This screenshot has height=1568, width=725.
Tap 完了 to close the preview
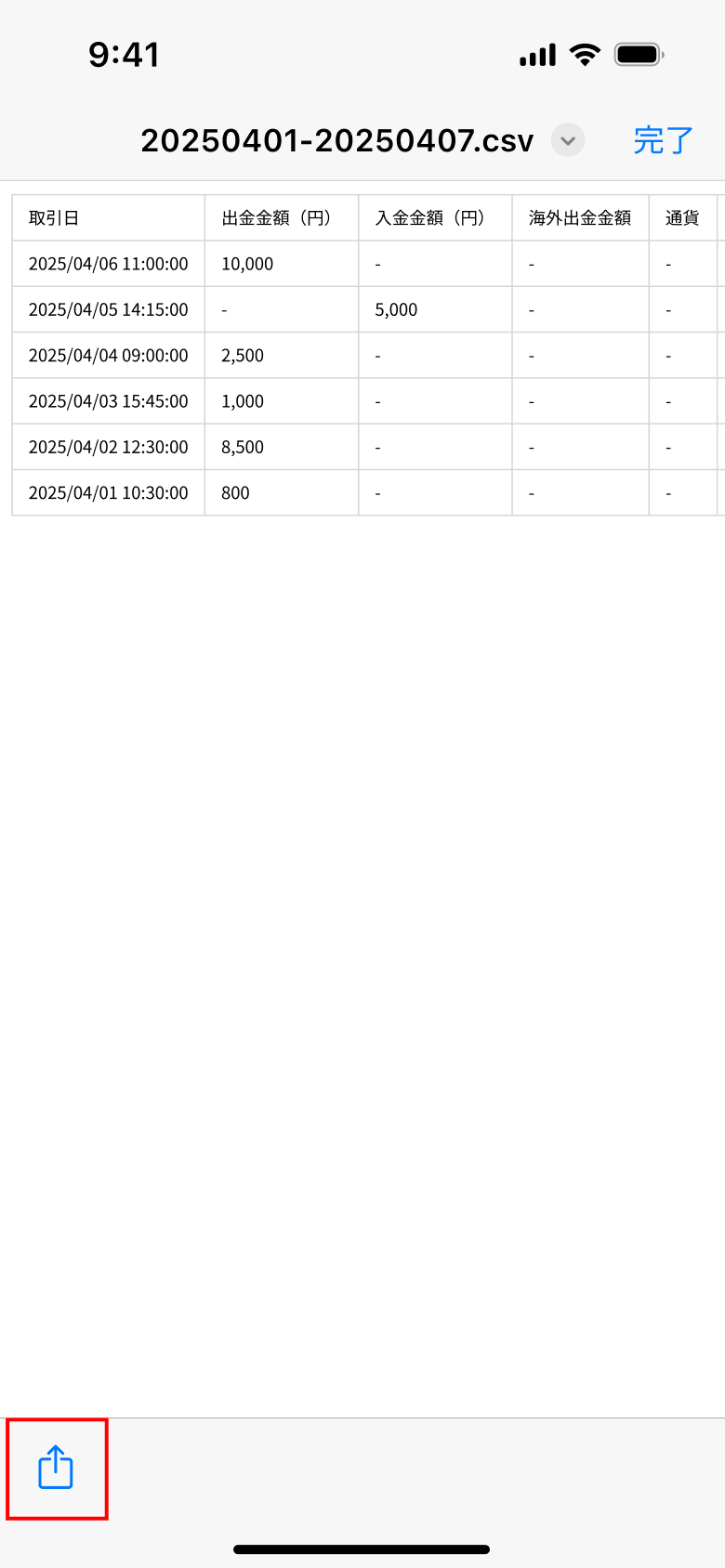(x=663, y=140)
